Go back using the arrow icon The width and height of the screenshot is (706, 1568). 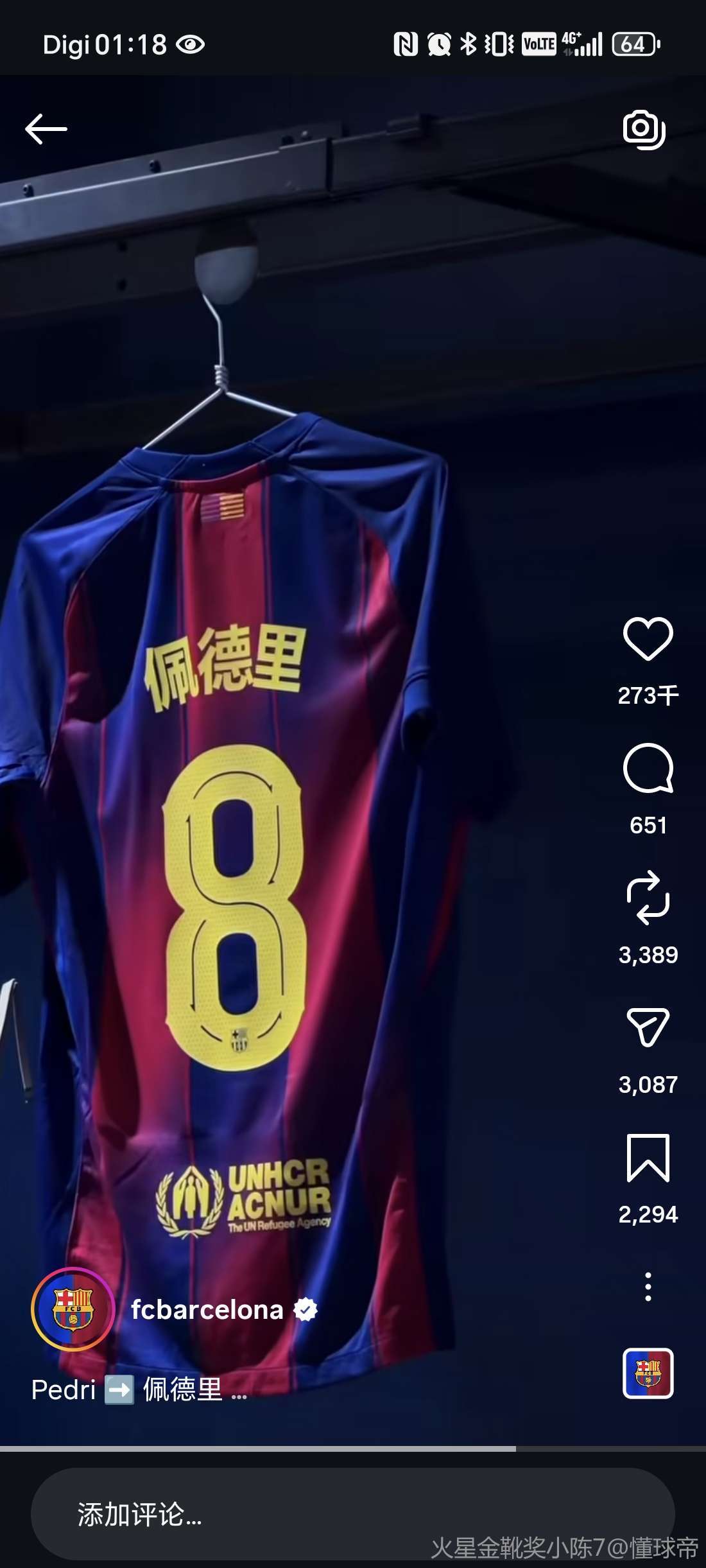(46, 129)
